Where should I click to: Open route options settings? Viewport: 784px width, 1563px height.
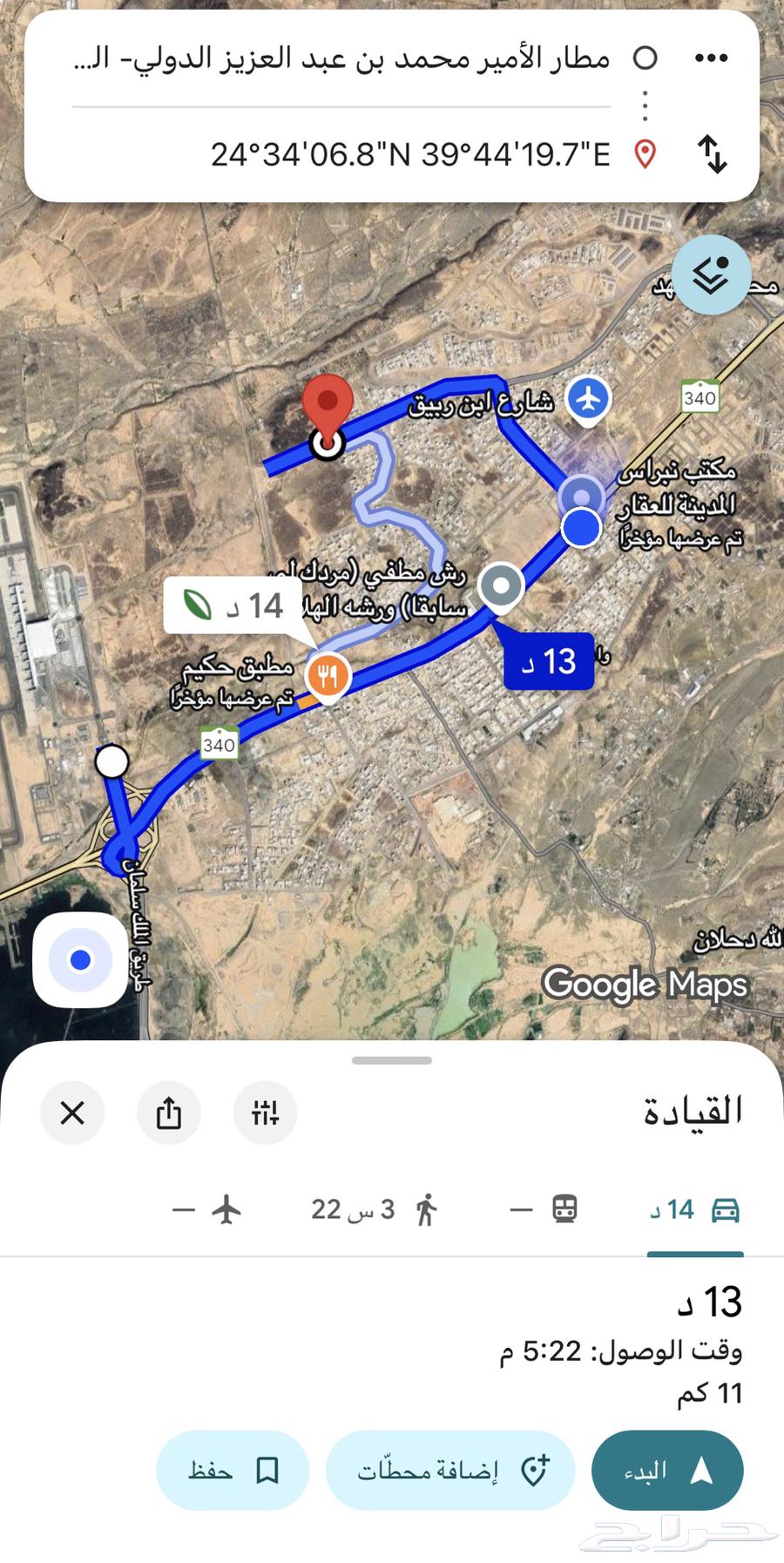(x=265, y=1113)
